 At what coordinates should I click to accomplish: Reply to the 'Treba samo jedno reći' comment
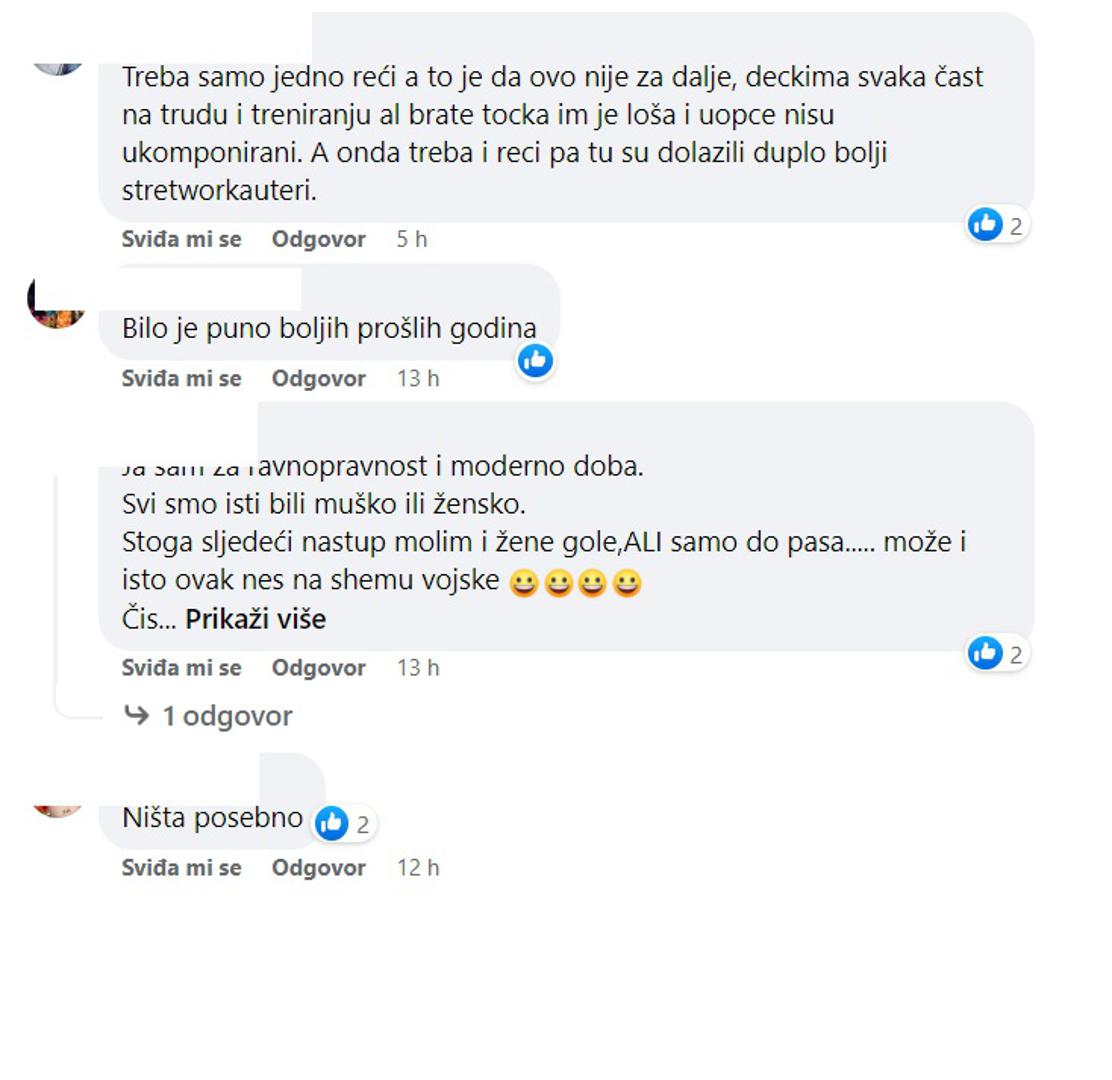tap(319, 240)
